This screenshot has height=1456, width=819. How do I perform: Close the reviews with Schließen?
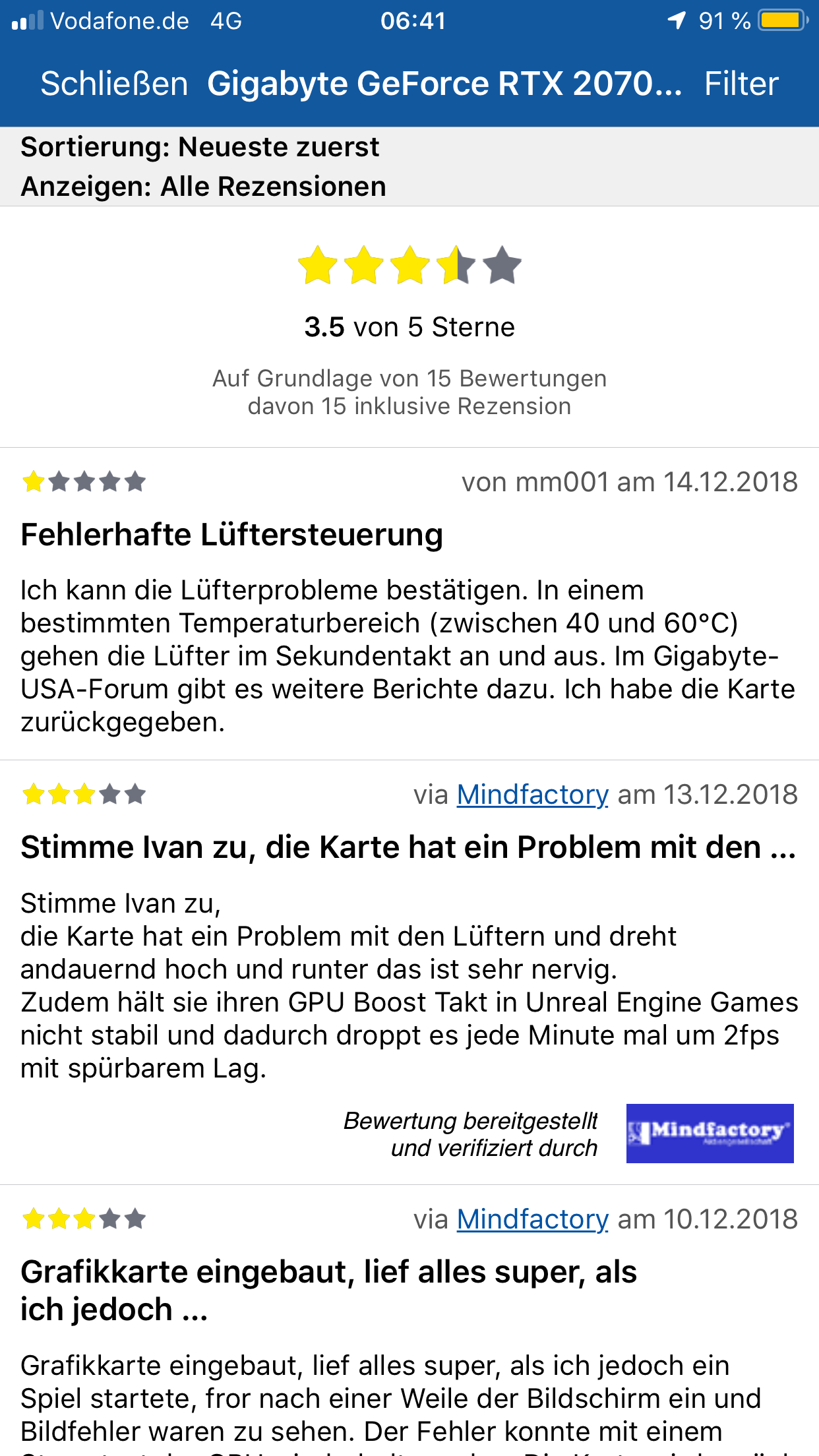tap(114, 84)
